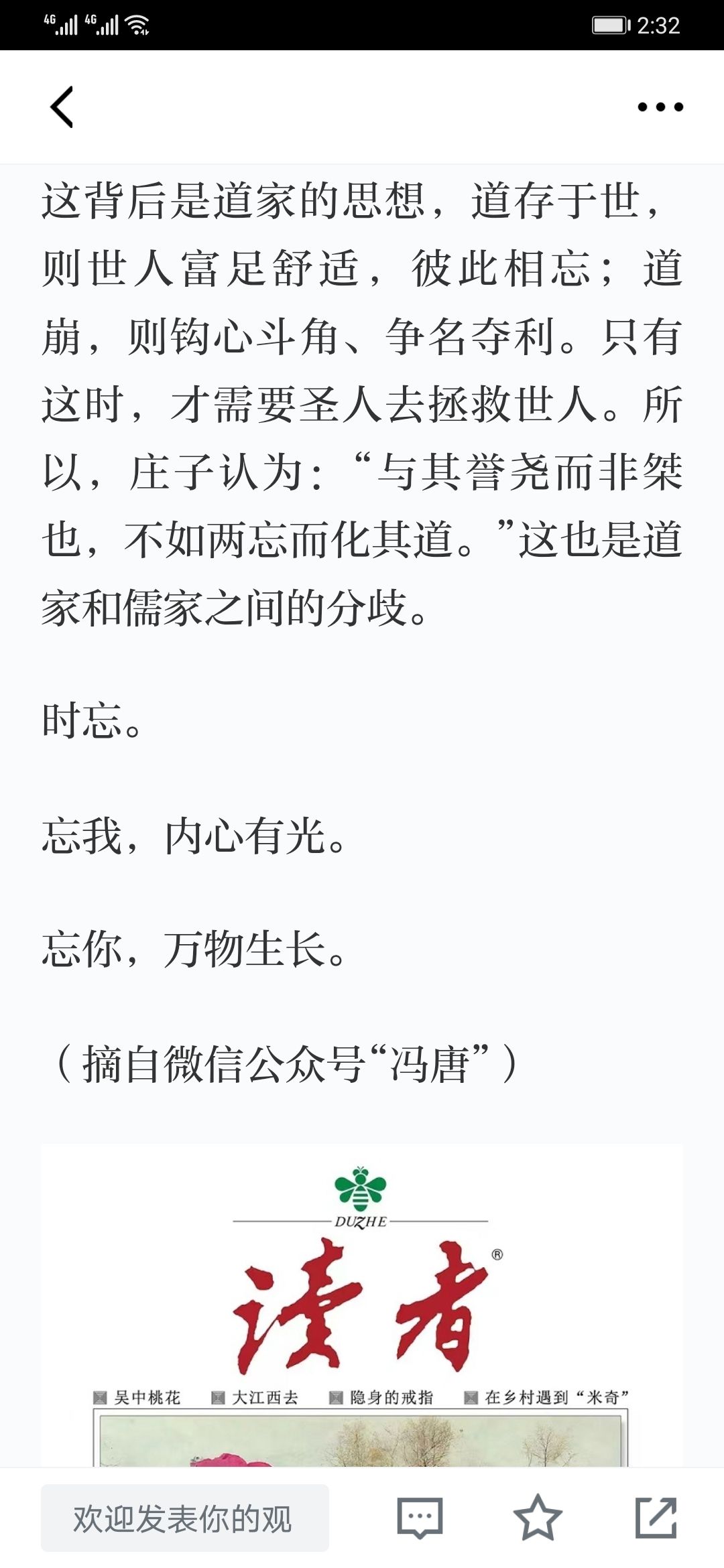
Task: Favorite this article with the star
Action: coord(538,1518)
